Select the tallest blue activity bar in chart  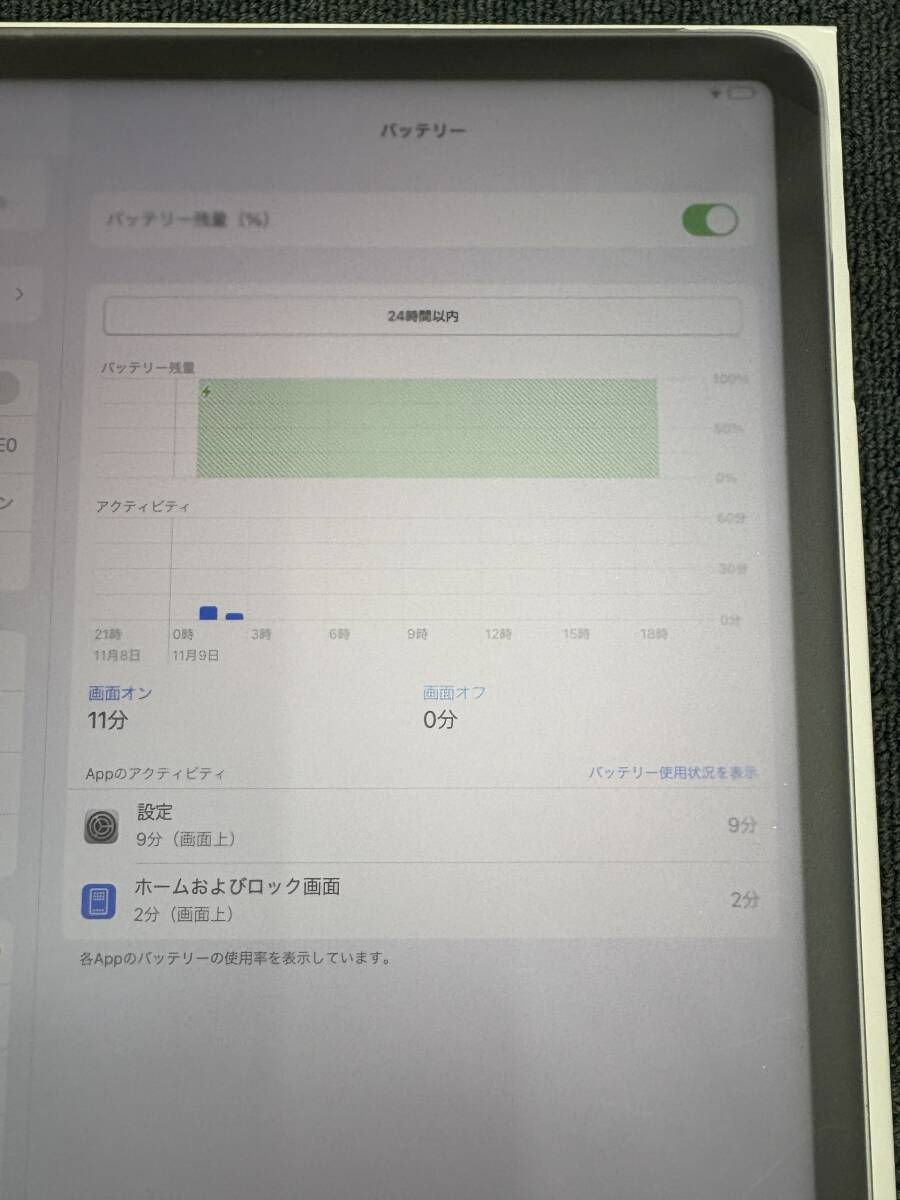[208, 613]
